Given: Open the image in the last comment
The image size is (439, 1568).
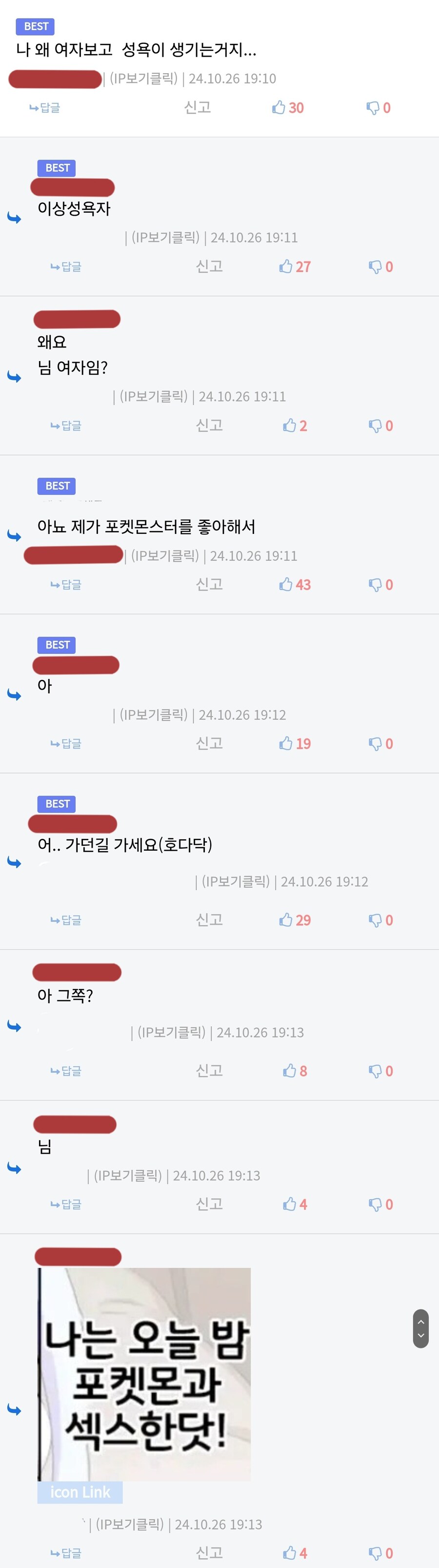Looking at the screenshot, I should (x=144, y=1374).
